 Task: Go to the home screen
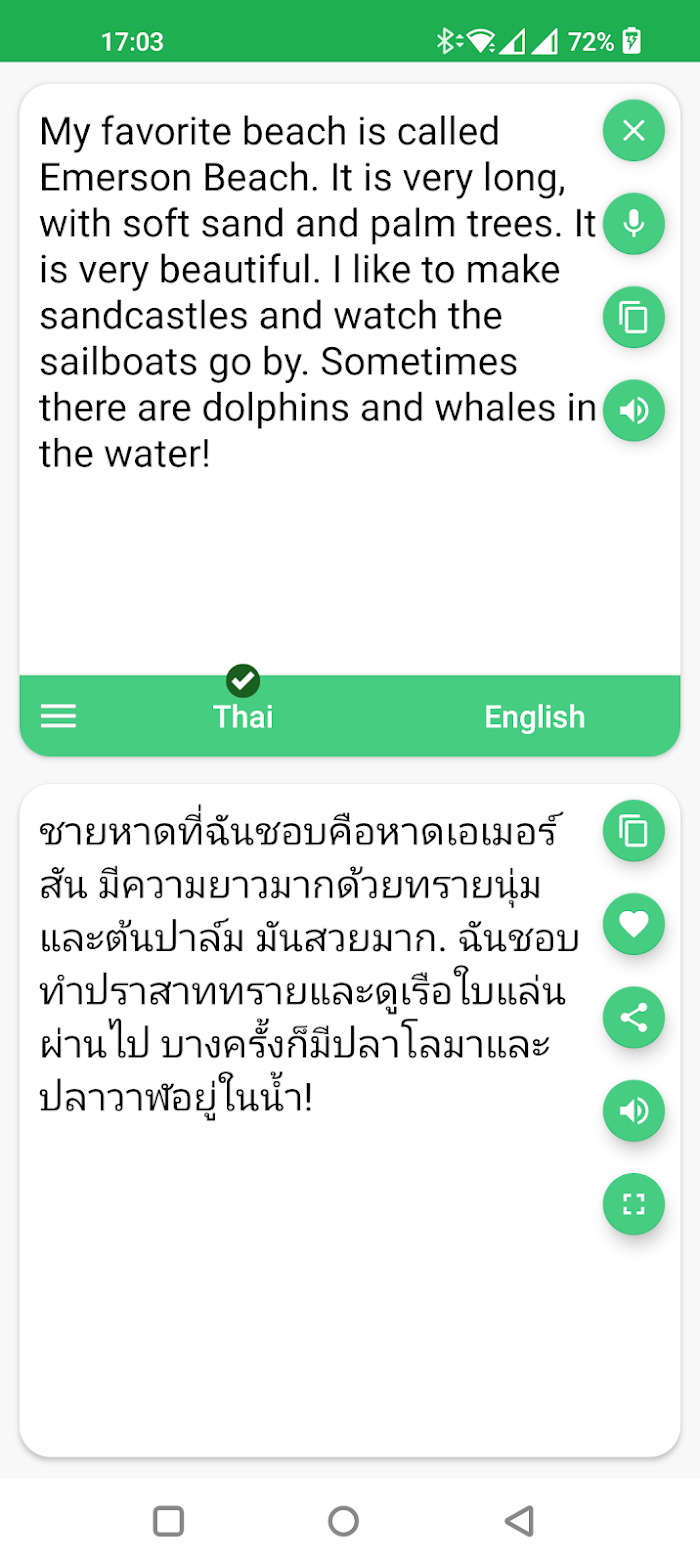point(343,1521)
